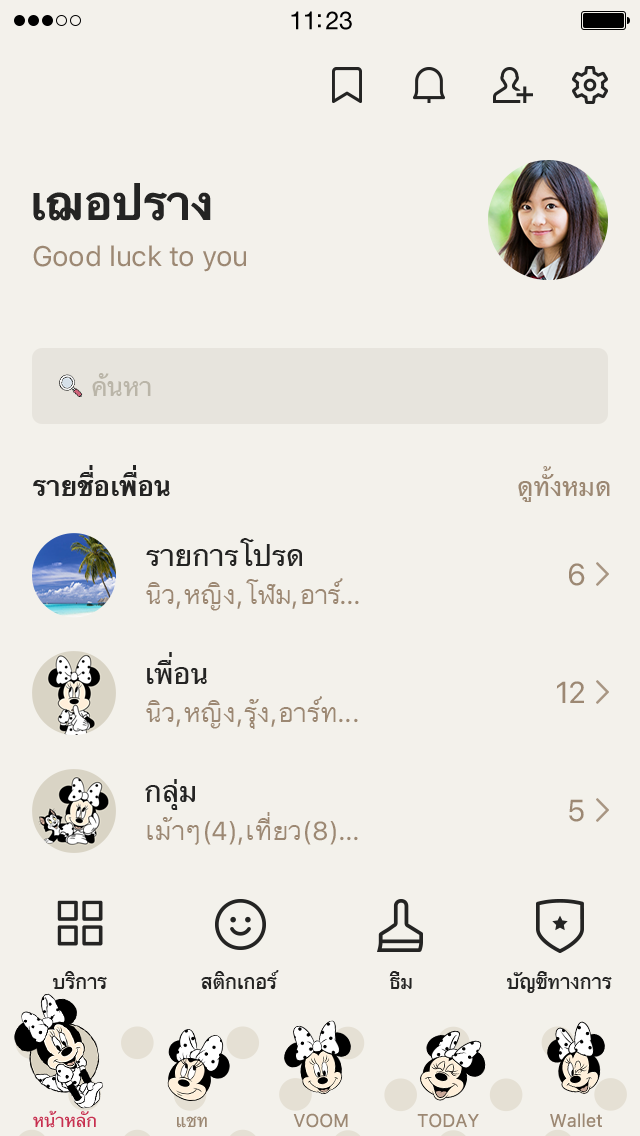Open the รายการโปรด favorites list
The width and height of the screenshot is (640, 1136).
coord(320,575)
